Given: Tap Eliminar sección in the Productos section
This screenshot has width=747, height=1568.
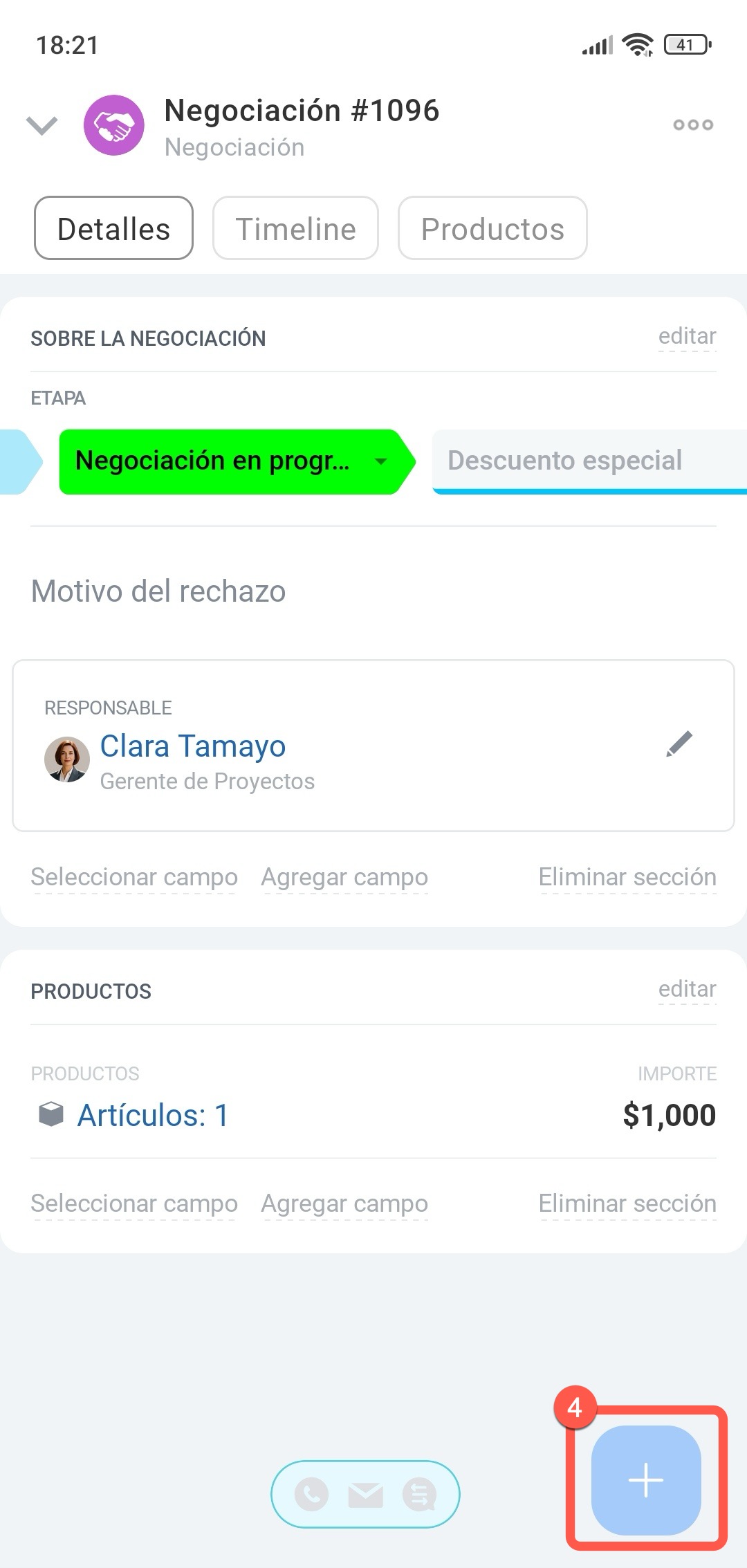Looking at the screenshot, I should [x=627, y=1203].
